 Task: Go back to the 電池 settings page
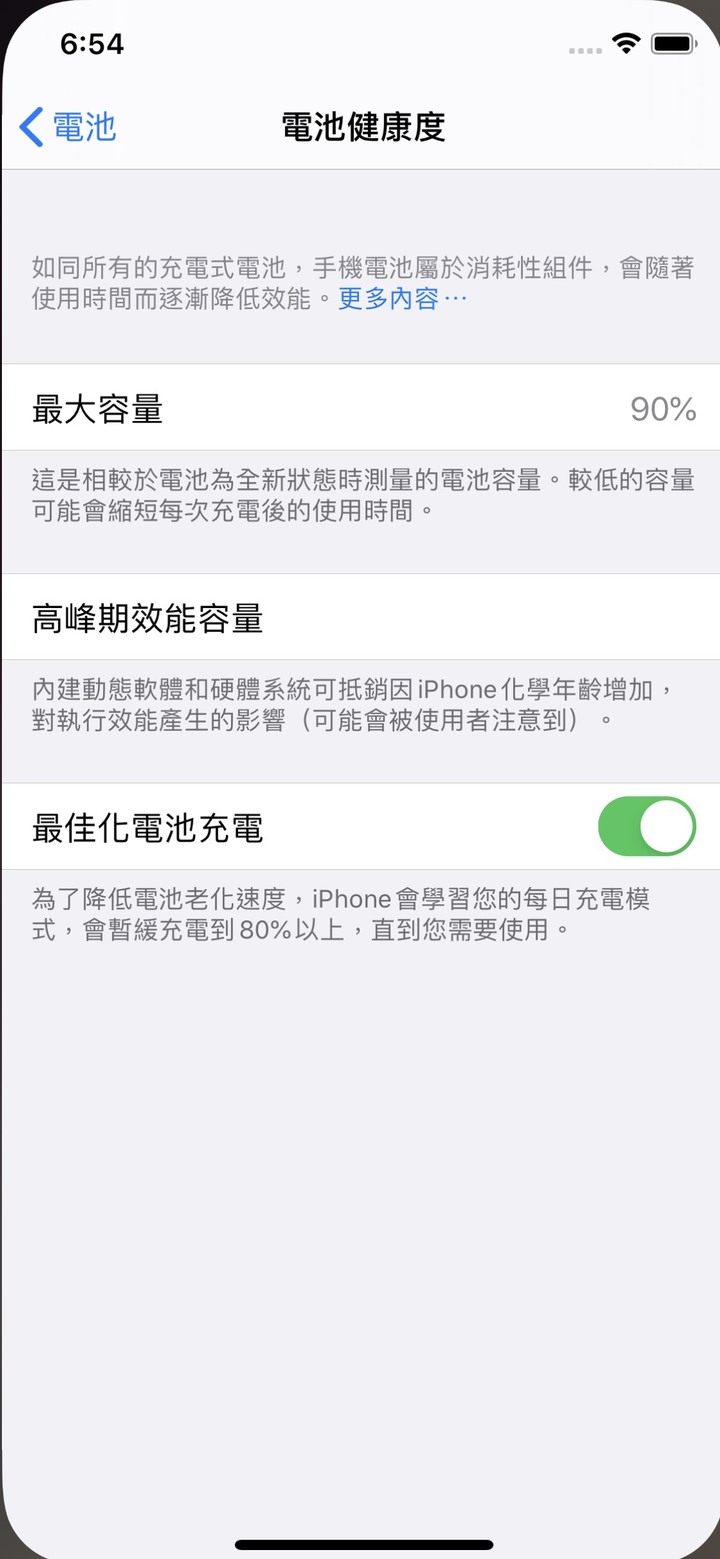(x=68, y=127)
